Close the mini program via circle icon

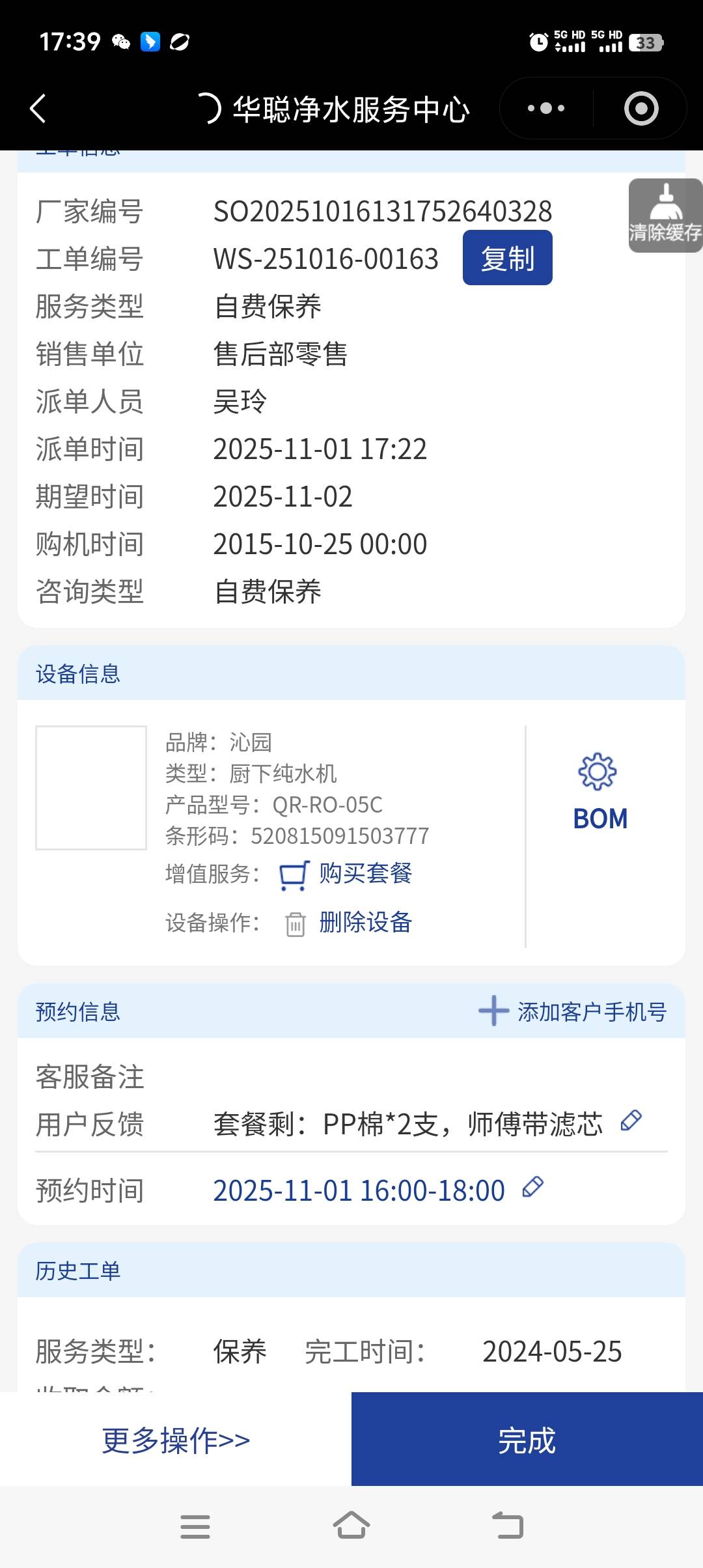click(641, 108)
